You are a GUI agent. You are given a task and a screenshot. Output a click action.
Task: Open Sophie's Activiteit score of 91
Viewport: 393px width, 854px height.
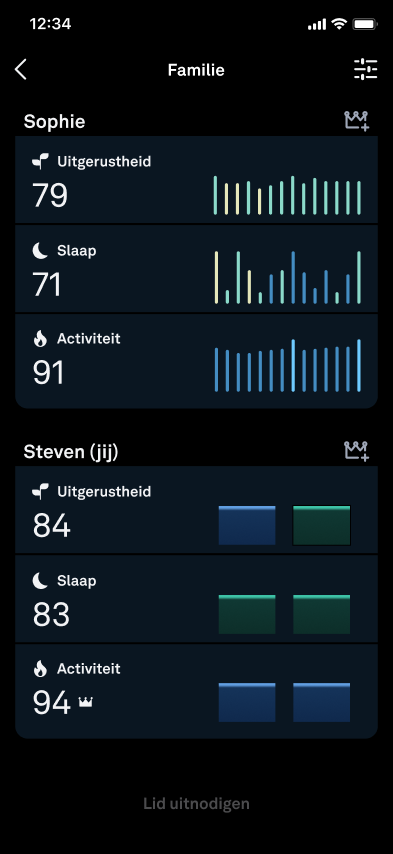click(196, 361)
